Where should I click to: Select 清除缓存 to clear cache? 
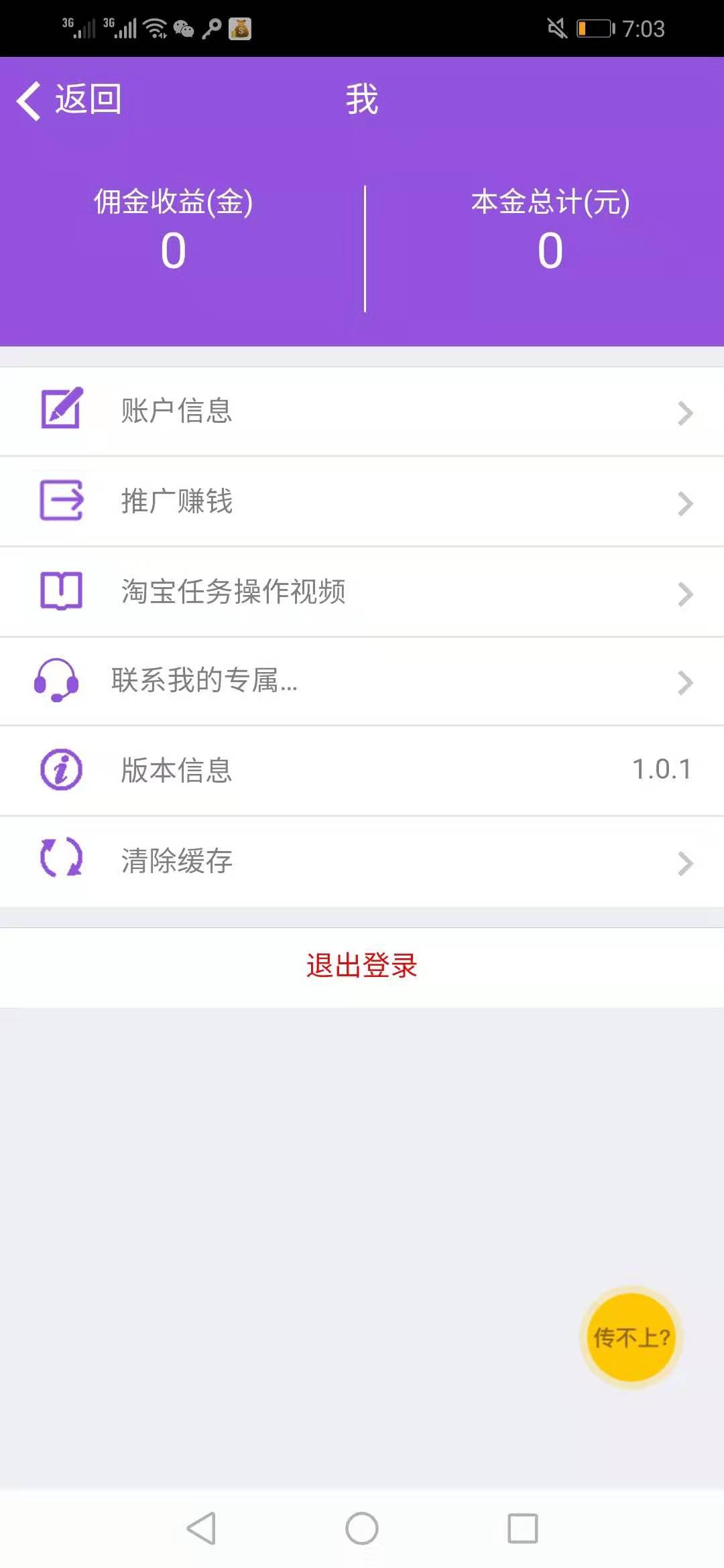pyautogui.click(x=362, y=862)
